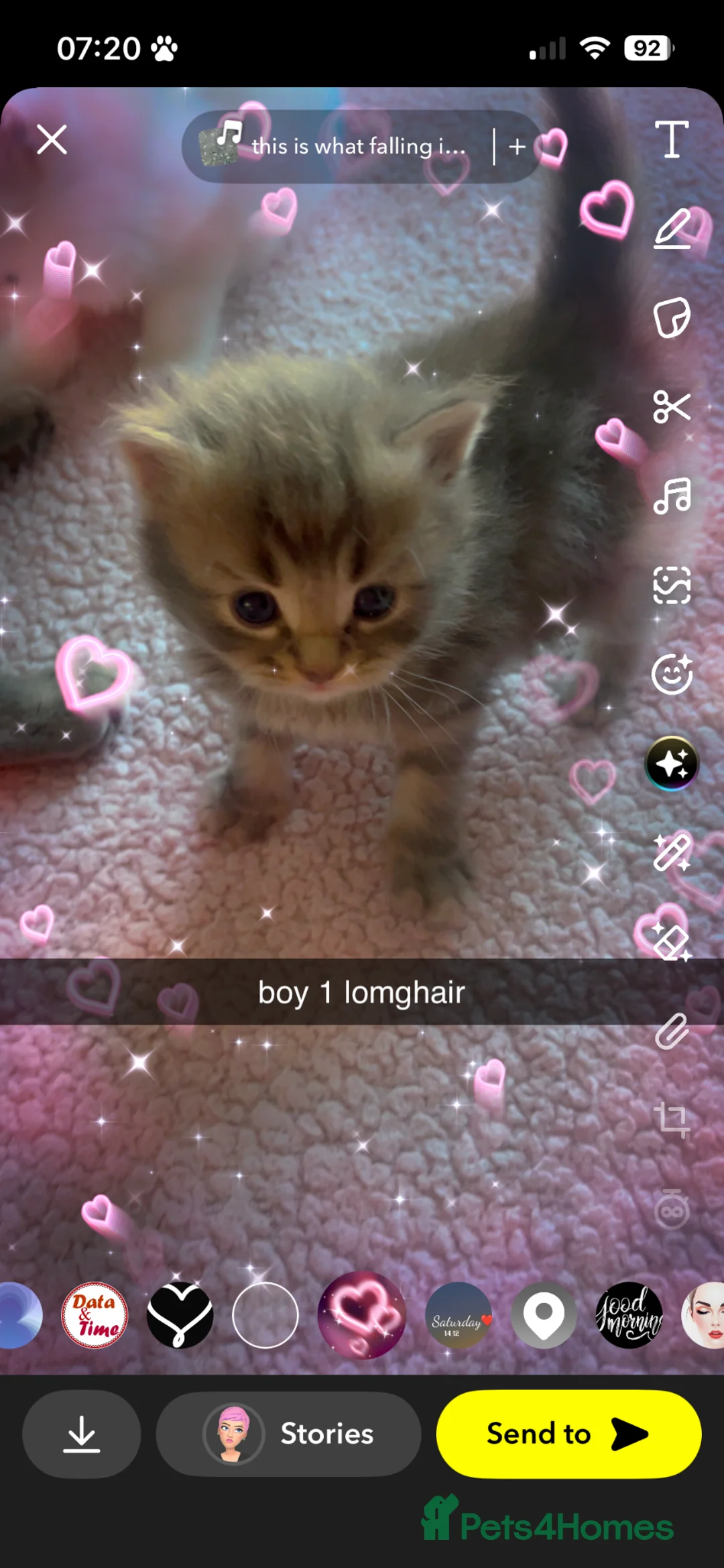Open the music sounds tool
This screenshot has height=1568, width=724.
pyautogui.click(x=672, y=494)
